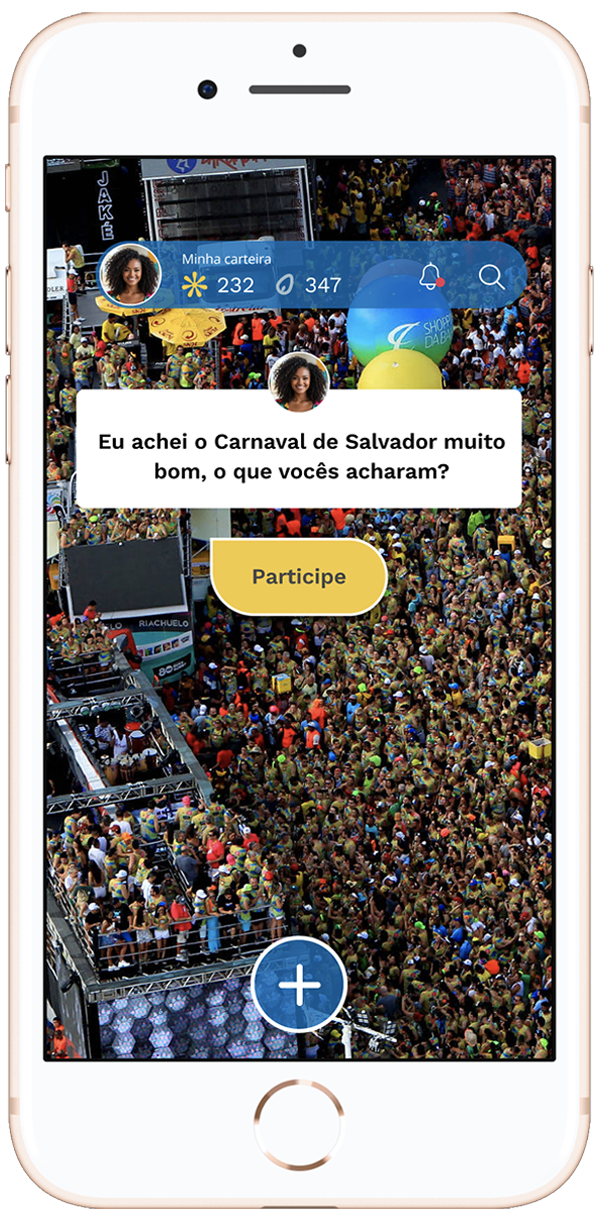Create a new post with the plus button
Viewport: 600px width, 1225px height.
tap(299, 985)
